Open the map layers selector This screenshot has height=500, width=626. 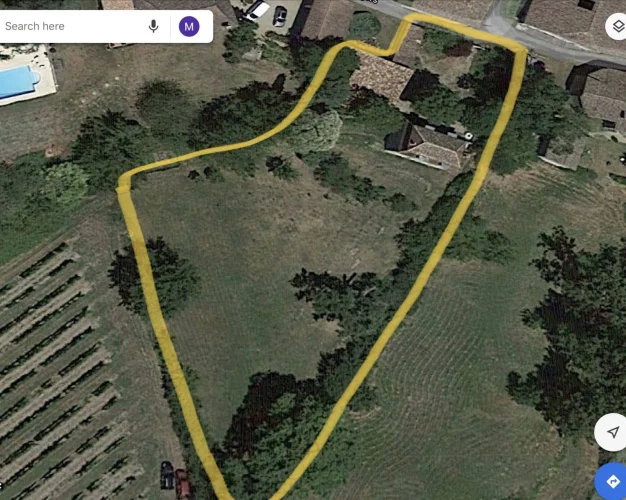pyautogui.click(x=615, y=26)
